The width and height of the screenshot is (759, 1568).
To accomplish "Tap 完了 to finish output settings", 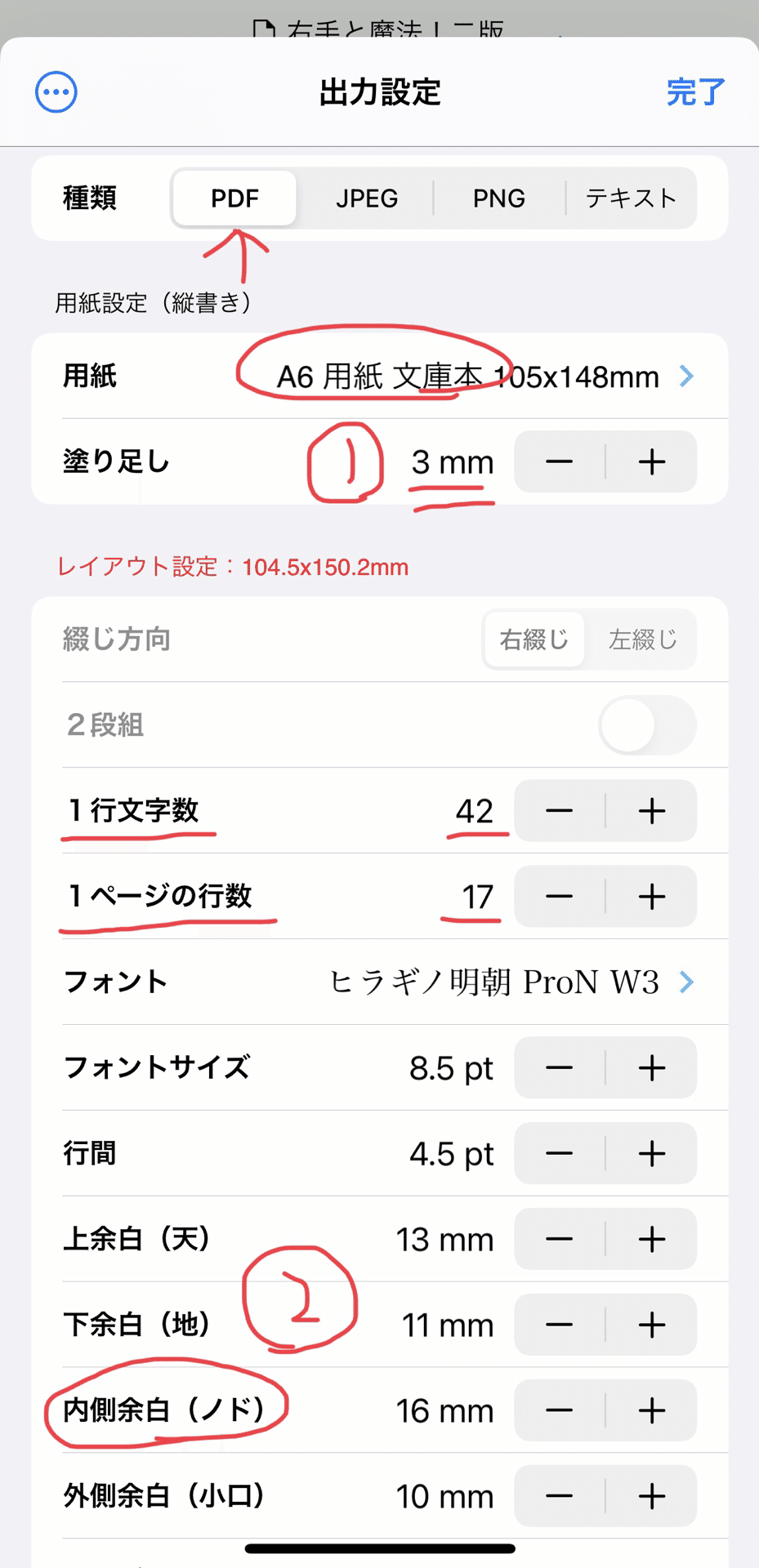I will pyautogui.click(x=695, y=92).
